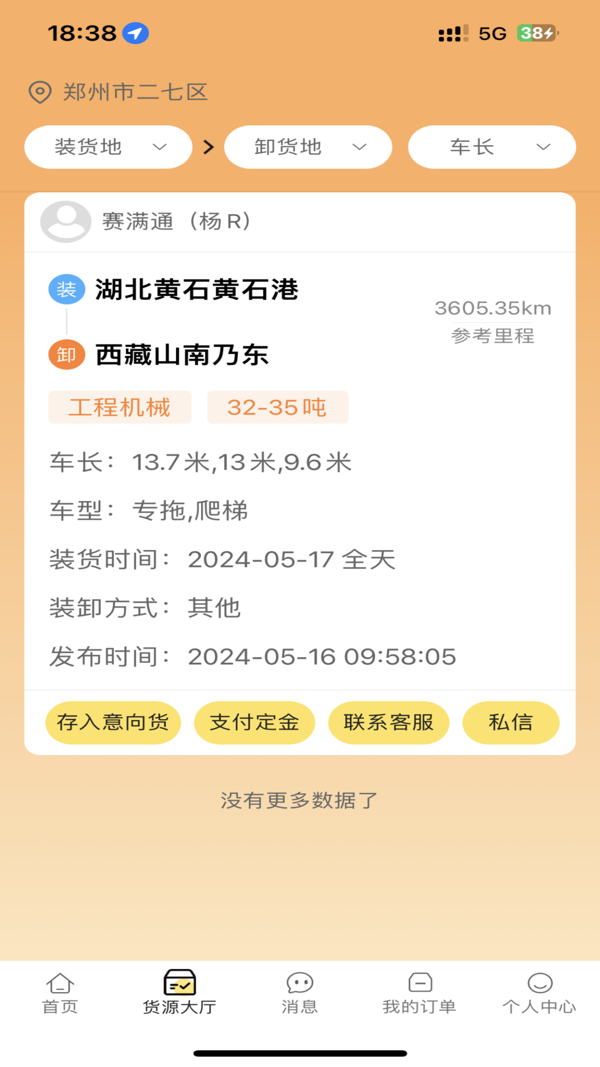Image resolution: width=600 pixels, height=1067 pixels.
Task: Open the 我的订单 tab
Action: (x=419, y=993)
